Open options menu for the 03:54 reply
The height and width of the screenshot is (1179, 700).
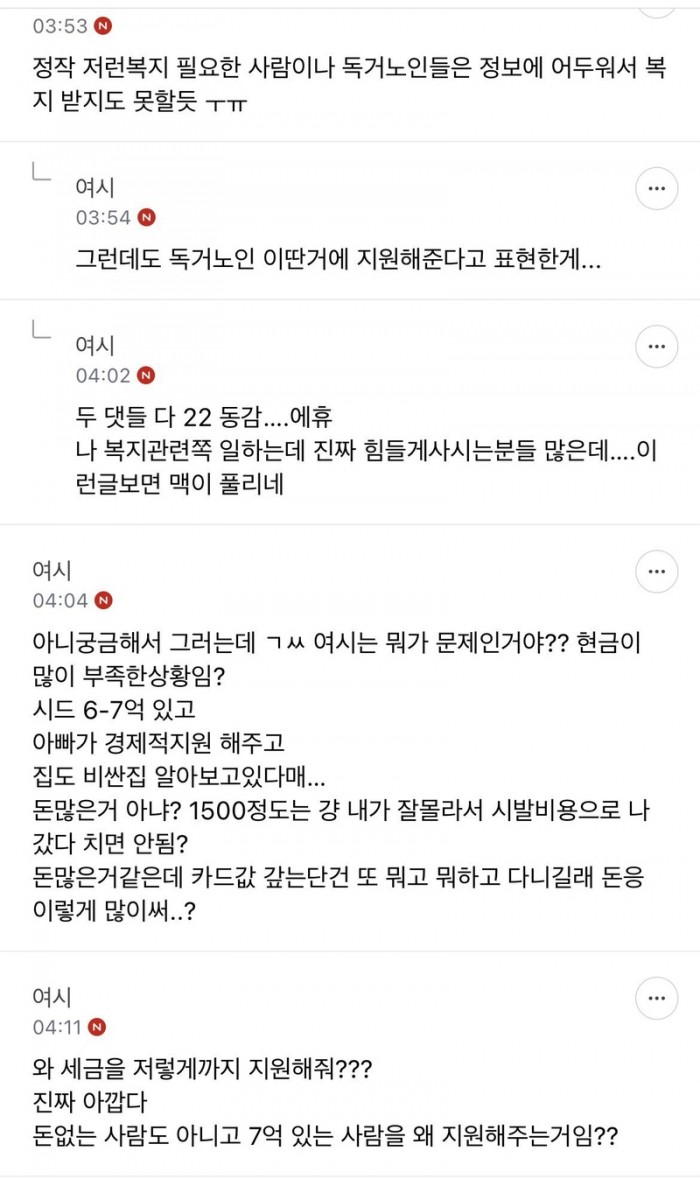coord(657,188)
